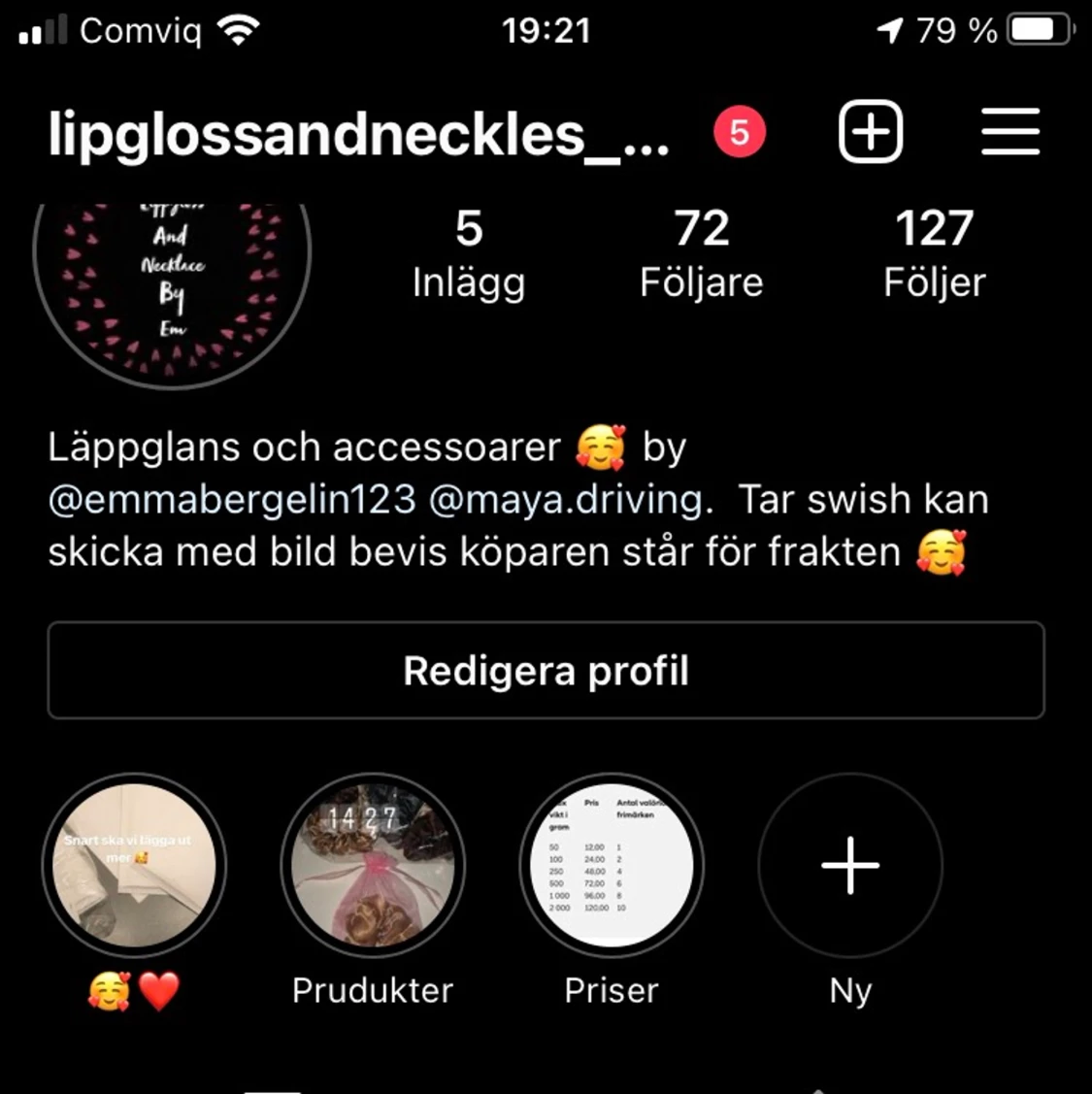
Task: Open the Priser highlight
Action: pyautogui.click(x=612, y=865)
